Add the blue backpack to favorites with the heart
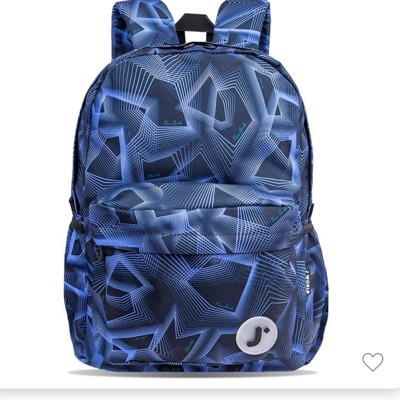 [x=373, y=362]
